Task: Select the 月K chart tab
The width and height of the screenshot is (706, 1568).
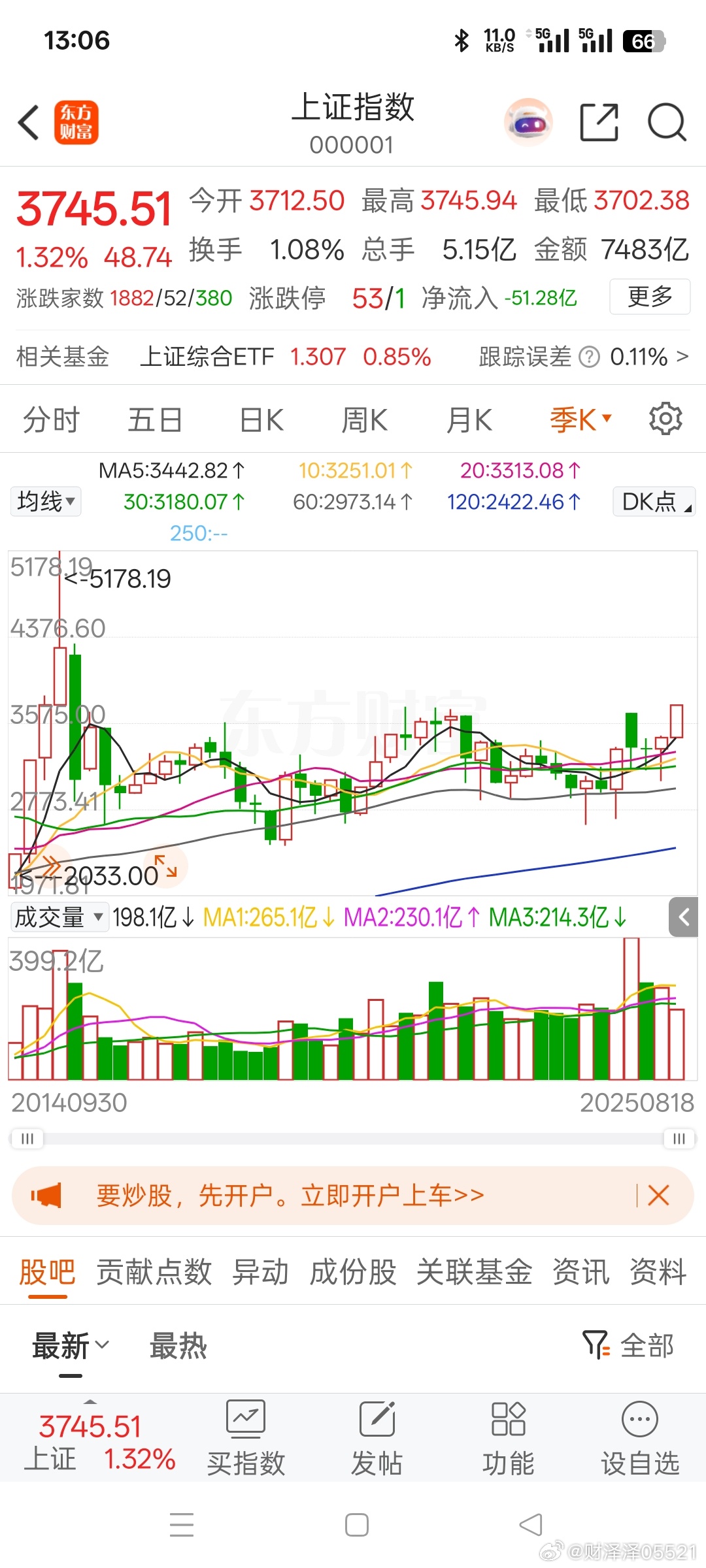Action: (469, 419)
